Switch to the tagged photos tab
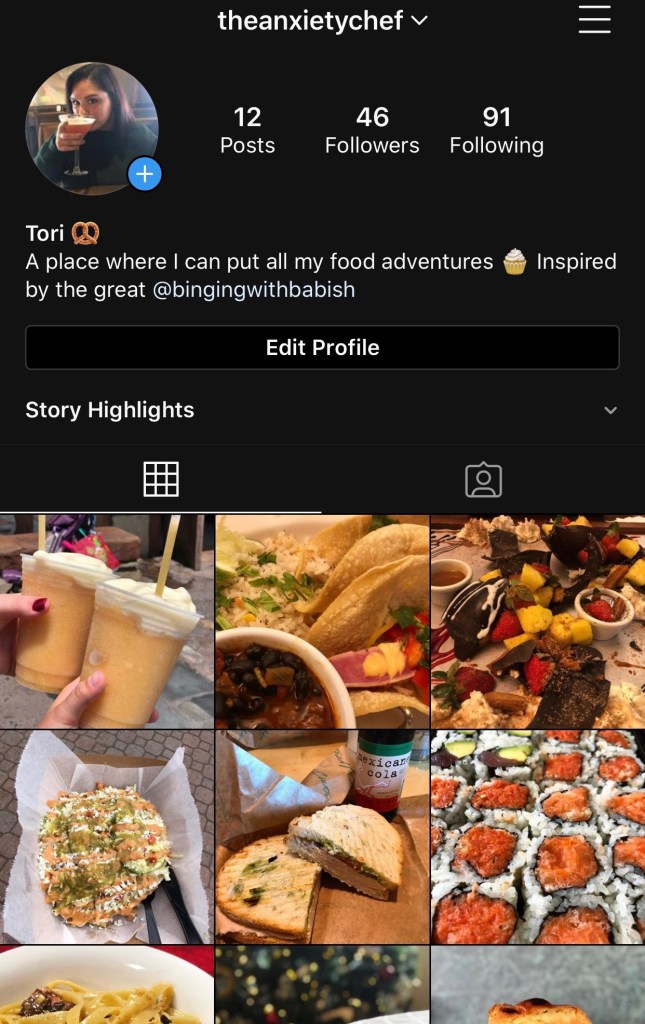This screenshot has width=645, height=1024. tap(483, 480)
